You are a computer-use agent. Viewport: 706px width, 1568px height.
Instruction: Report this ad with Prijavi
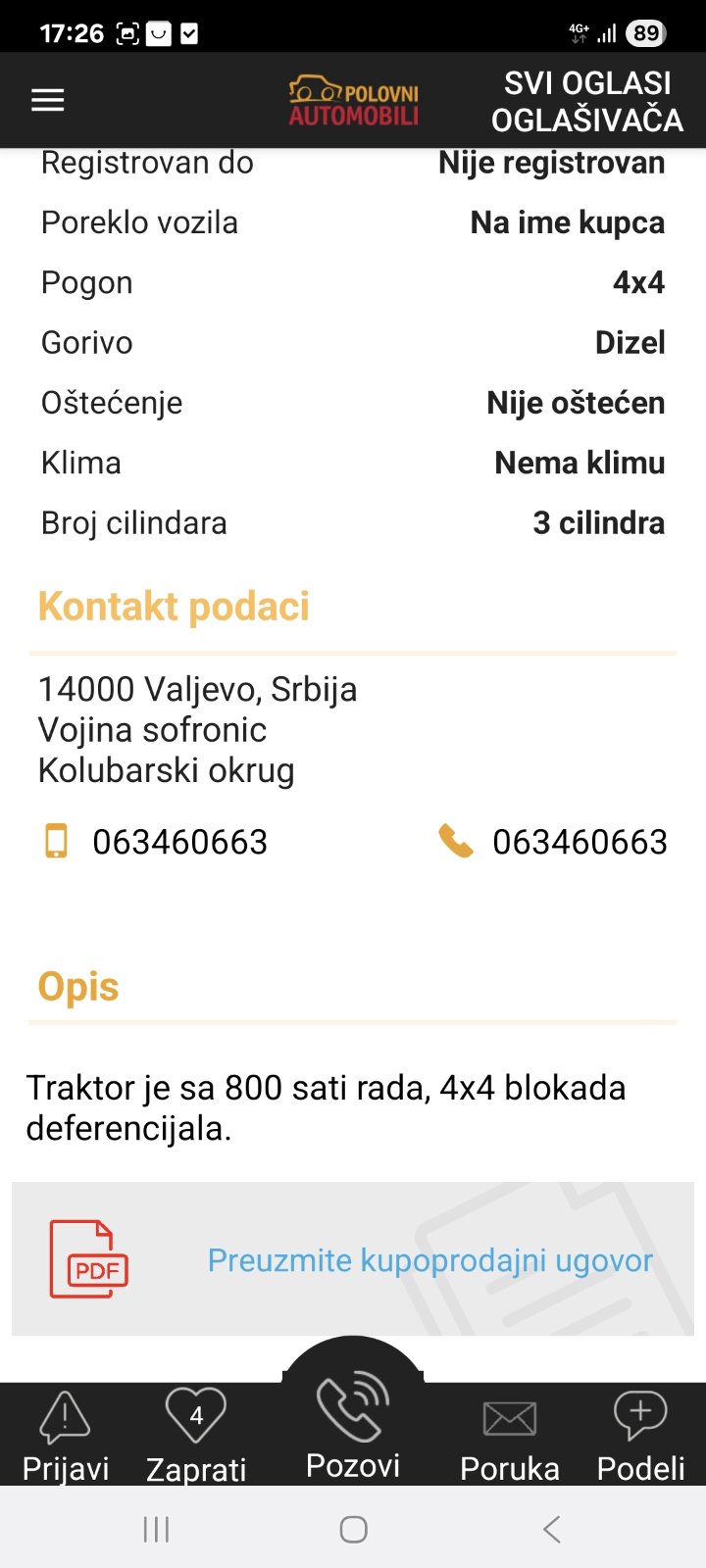click(65, 1435)
